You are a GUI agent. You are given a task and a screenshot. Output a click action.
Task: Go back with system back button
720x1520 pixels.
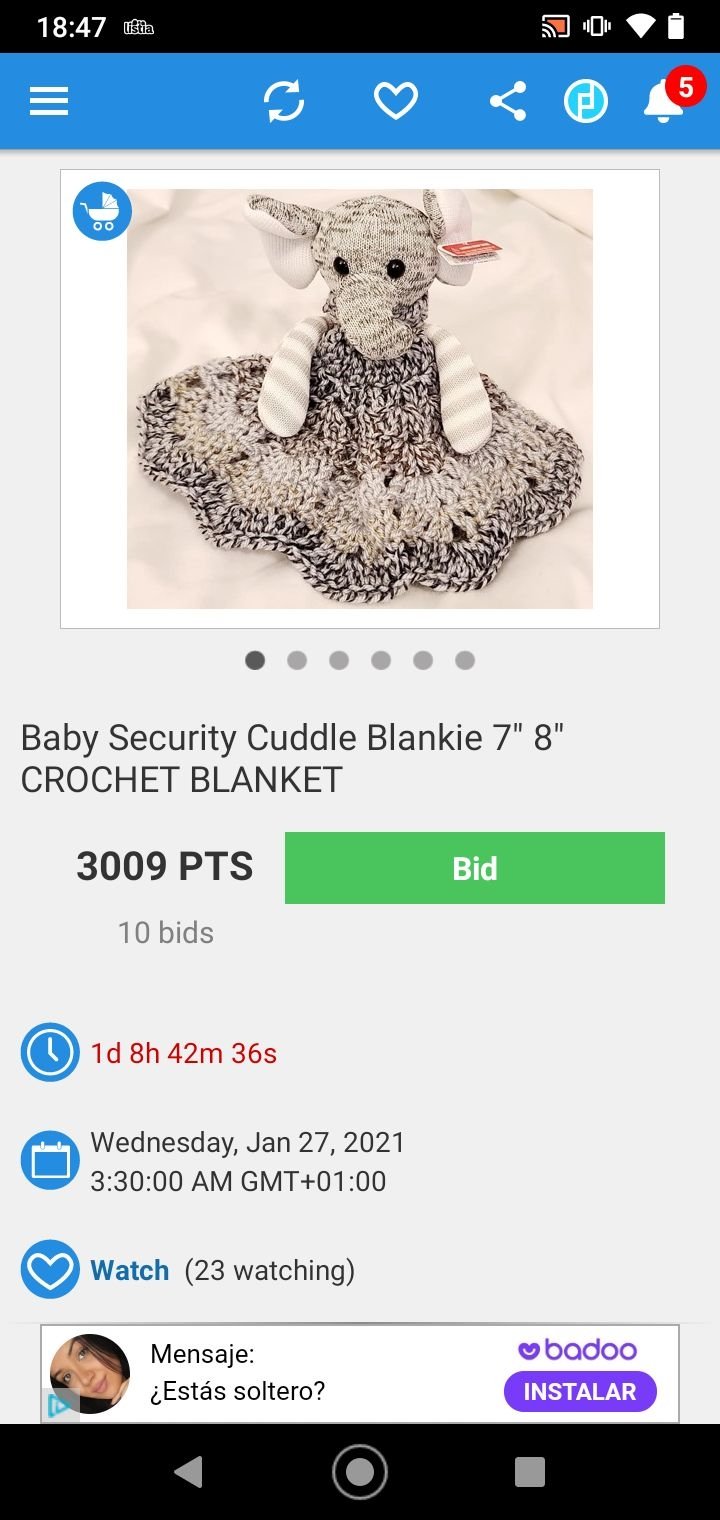click(x=188, y=1472)
